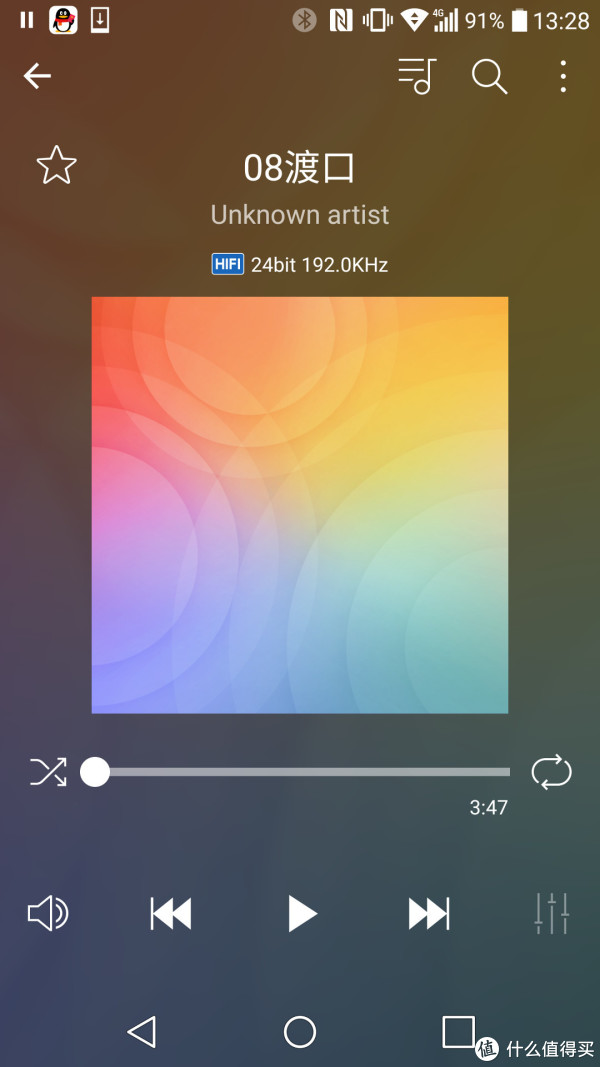
Task: Tap the album artwork
Action: pos(300,505)
